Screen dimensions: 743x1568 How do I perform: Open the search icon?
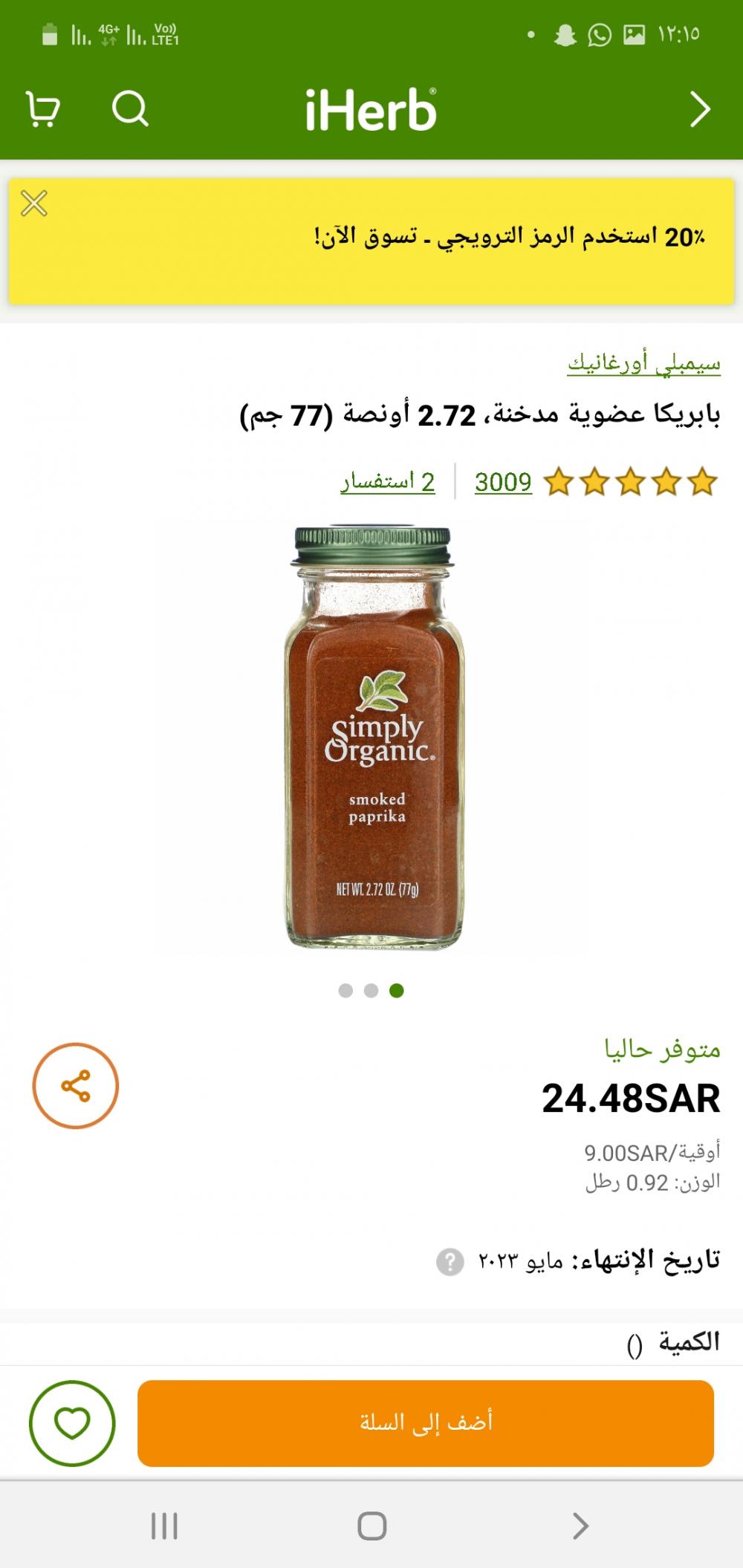(130, 110)
